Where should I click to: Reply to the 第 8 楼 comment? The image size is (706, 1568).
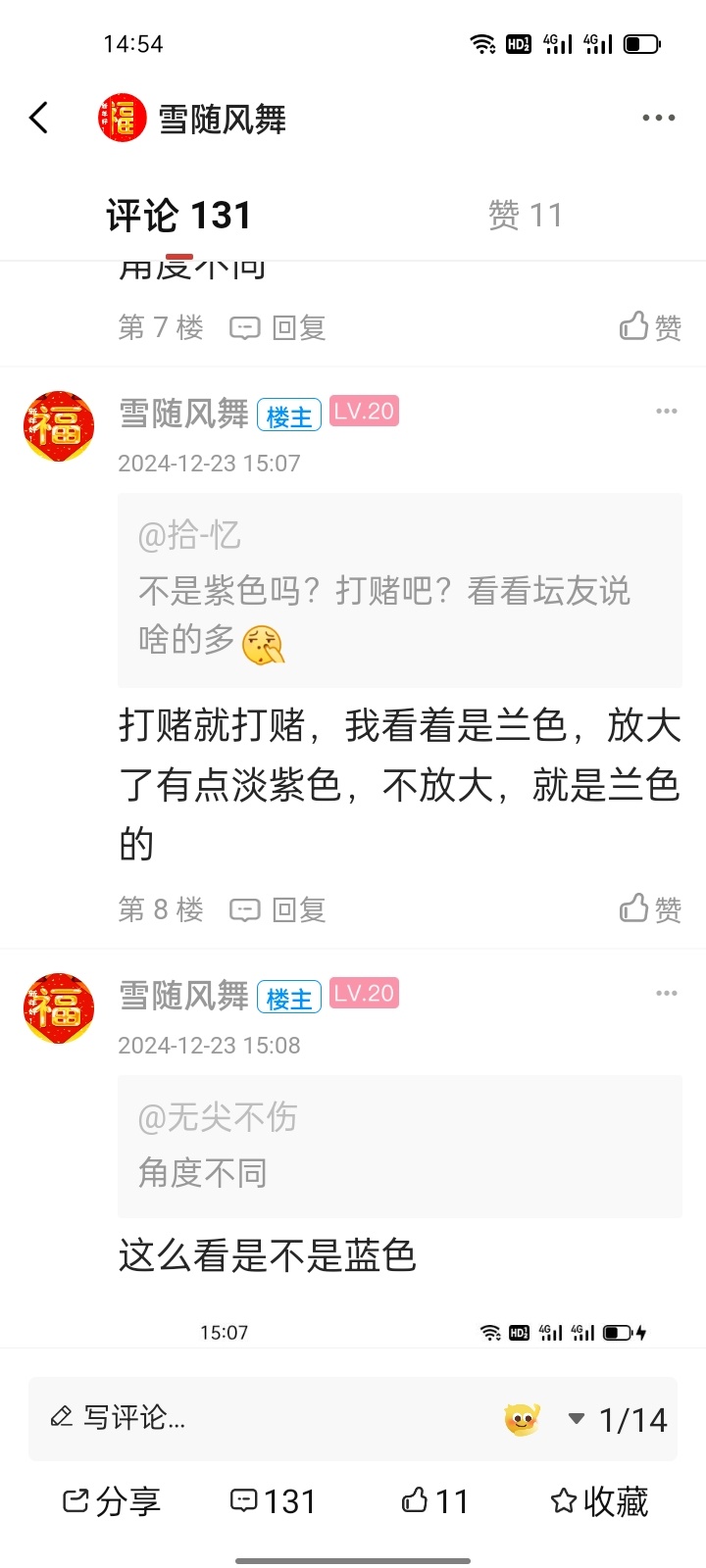click(x=278, y=910)
